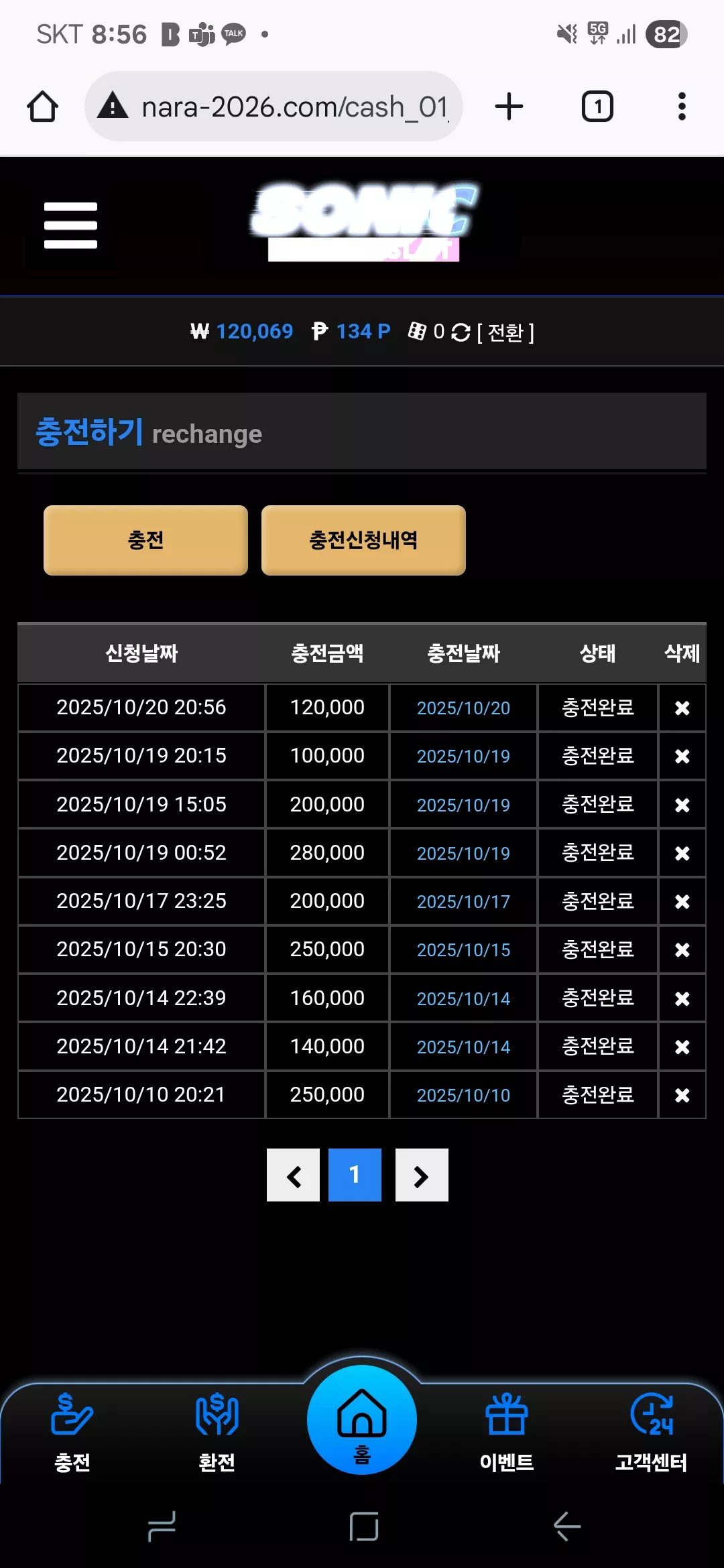Open the browser overflow menu
This screenshot has height=1568, width=724.
[682, 107]
